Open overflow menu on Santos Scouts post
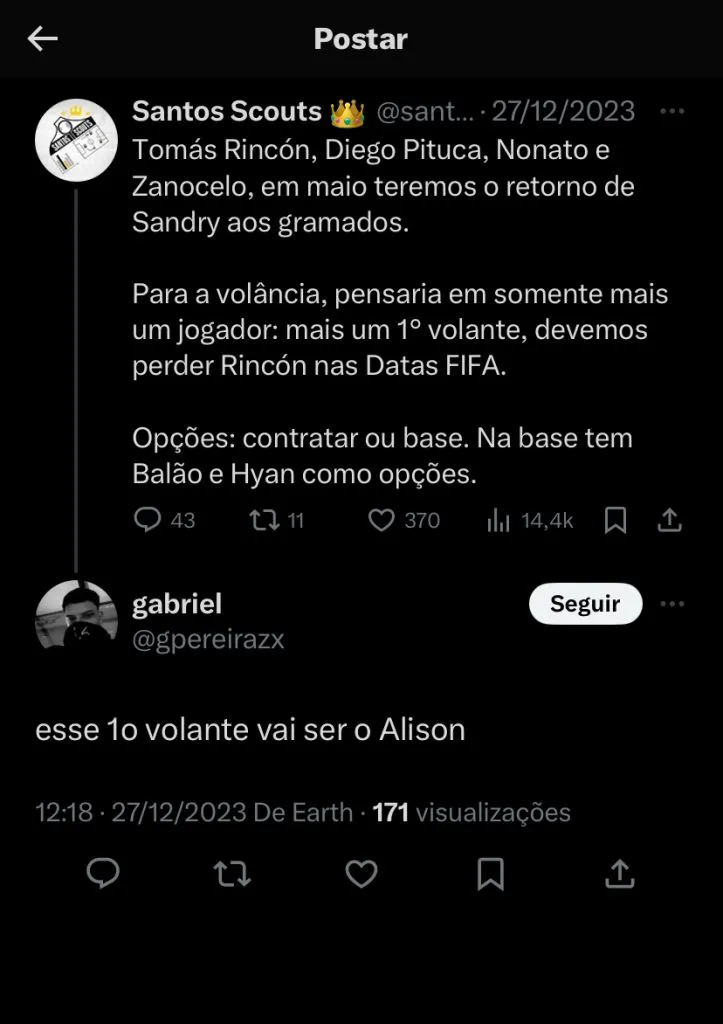This screenshot has width=723, height=1024. pyautogui.click(x=673, y=111)
